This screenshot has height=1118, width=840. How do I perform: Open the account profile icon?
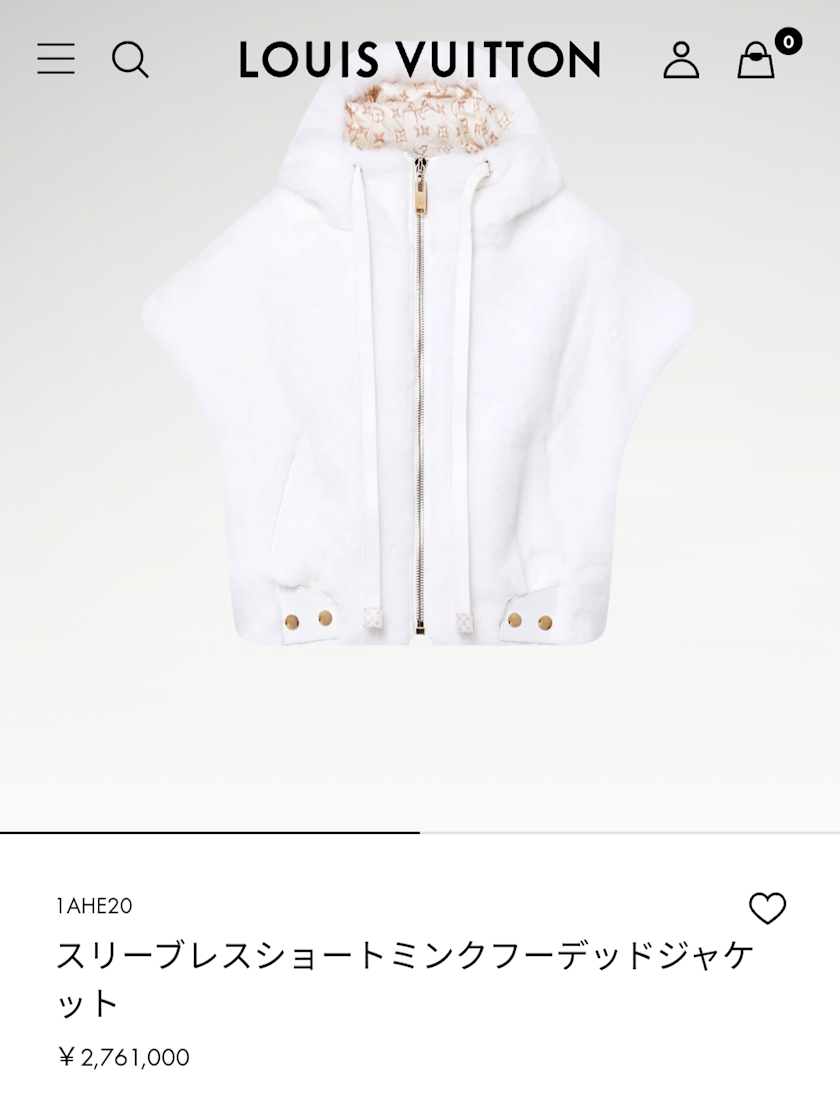pyautogui.click(x=681, y=59)
